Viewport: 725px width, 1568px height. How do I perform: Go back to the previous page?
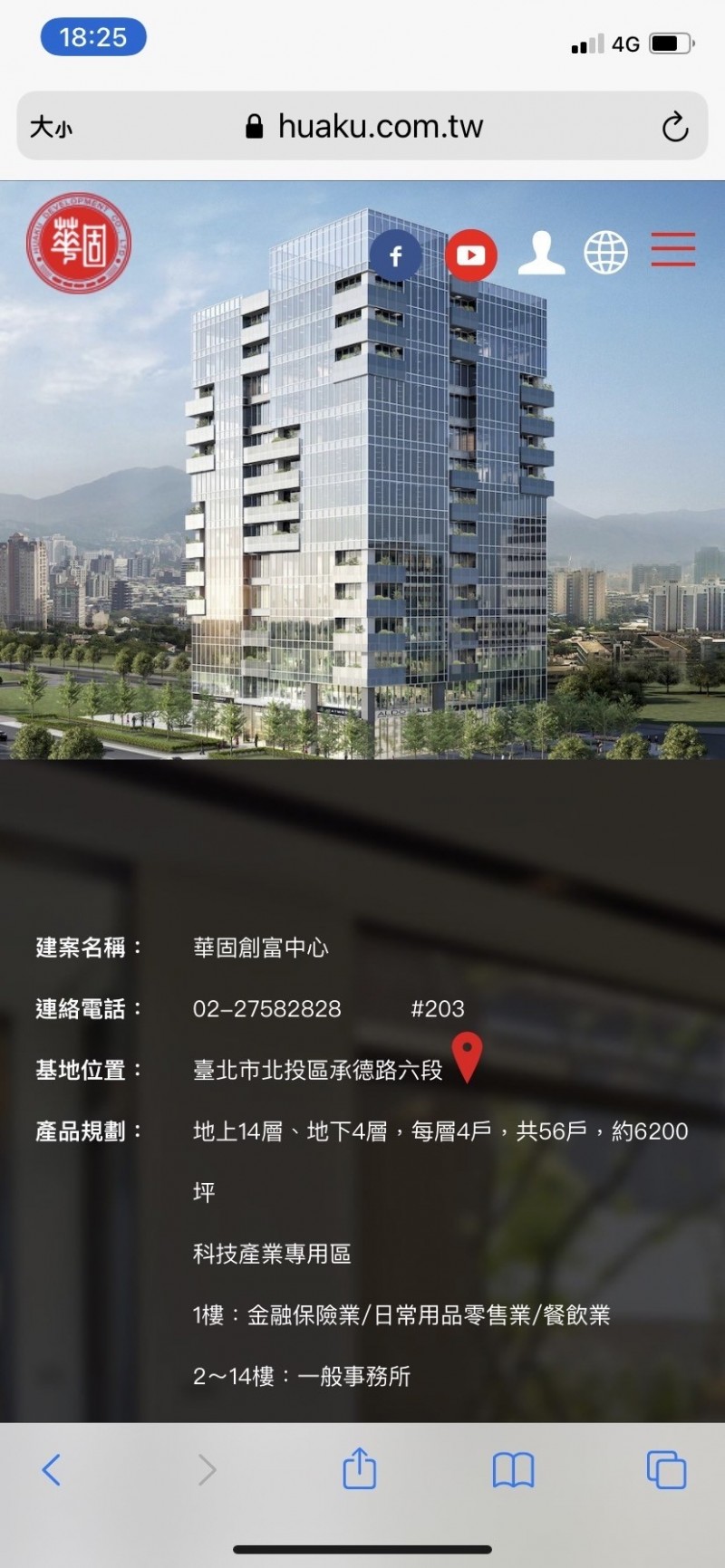pos(52,1469)
